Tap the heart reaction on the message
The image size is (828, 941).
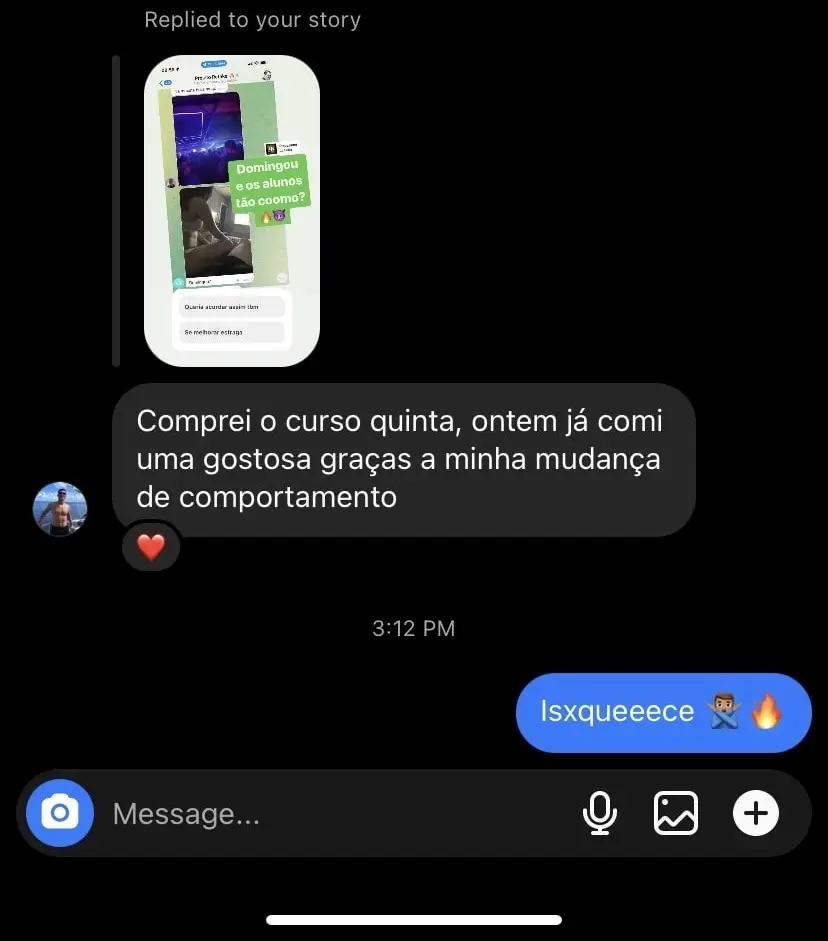pos(150,548)
